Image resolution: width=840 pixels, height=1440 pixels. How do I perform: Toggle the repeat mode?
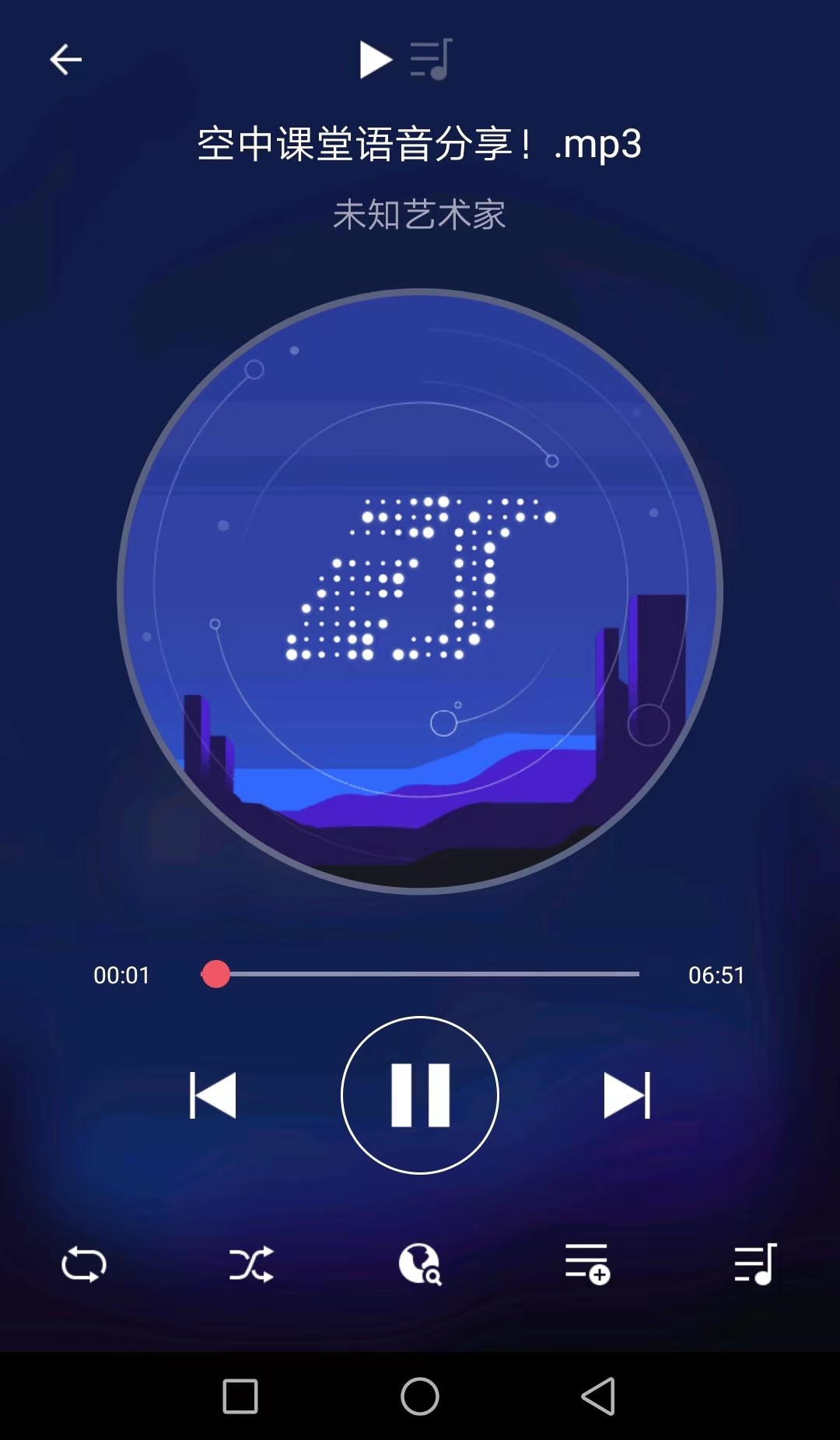tap(84, 1264)
